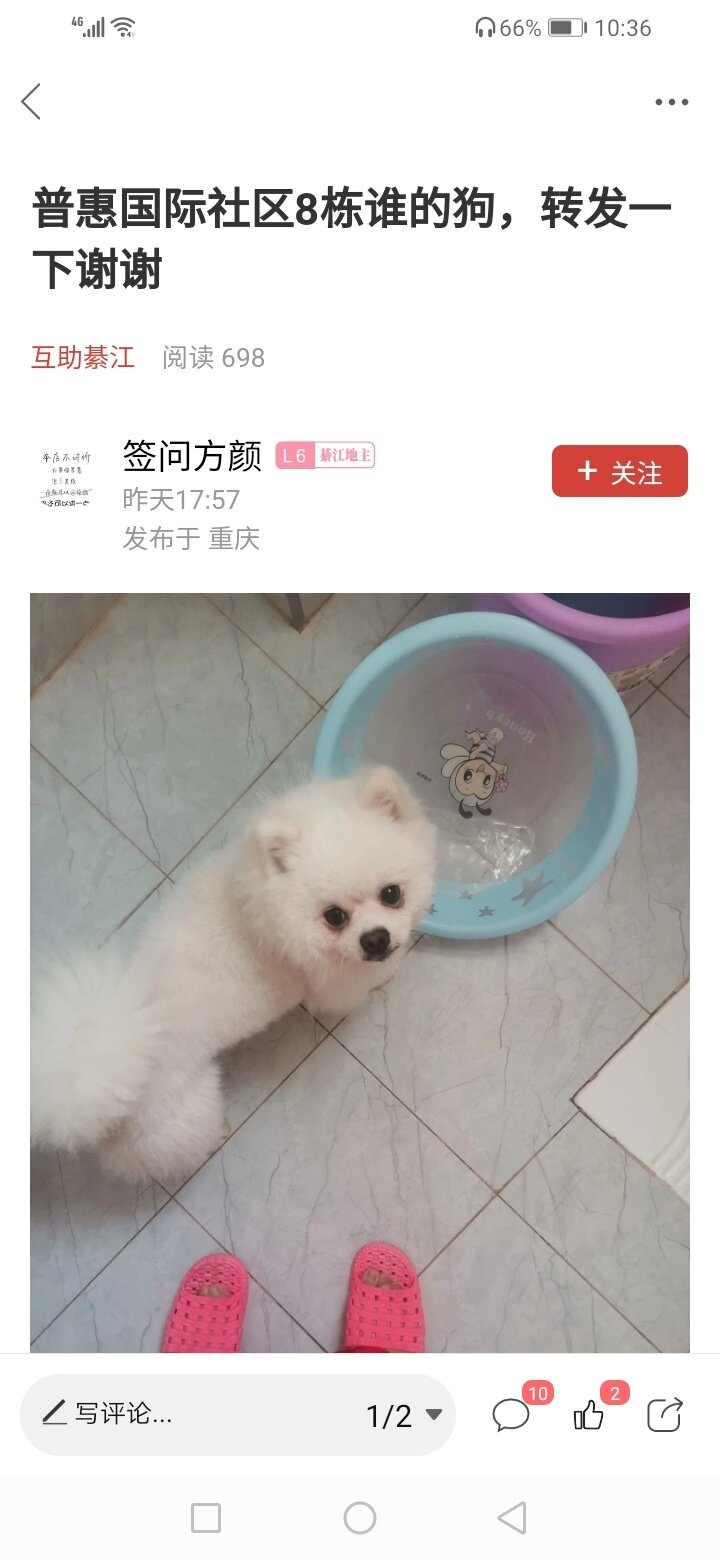This screenshot has width=720, height=1560.
Task: Share this post
Action: (x=664, y=1415)
